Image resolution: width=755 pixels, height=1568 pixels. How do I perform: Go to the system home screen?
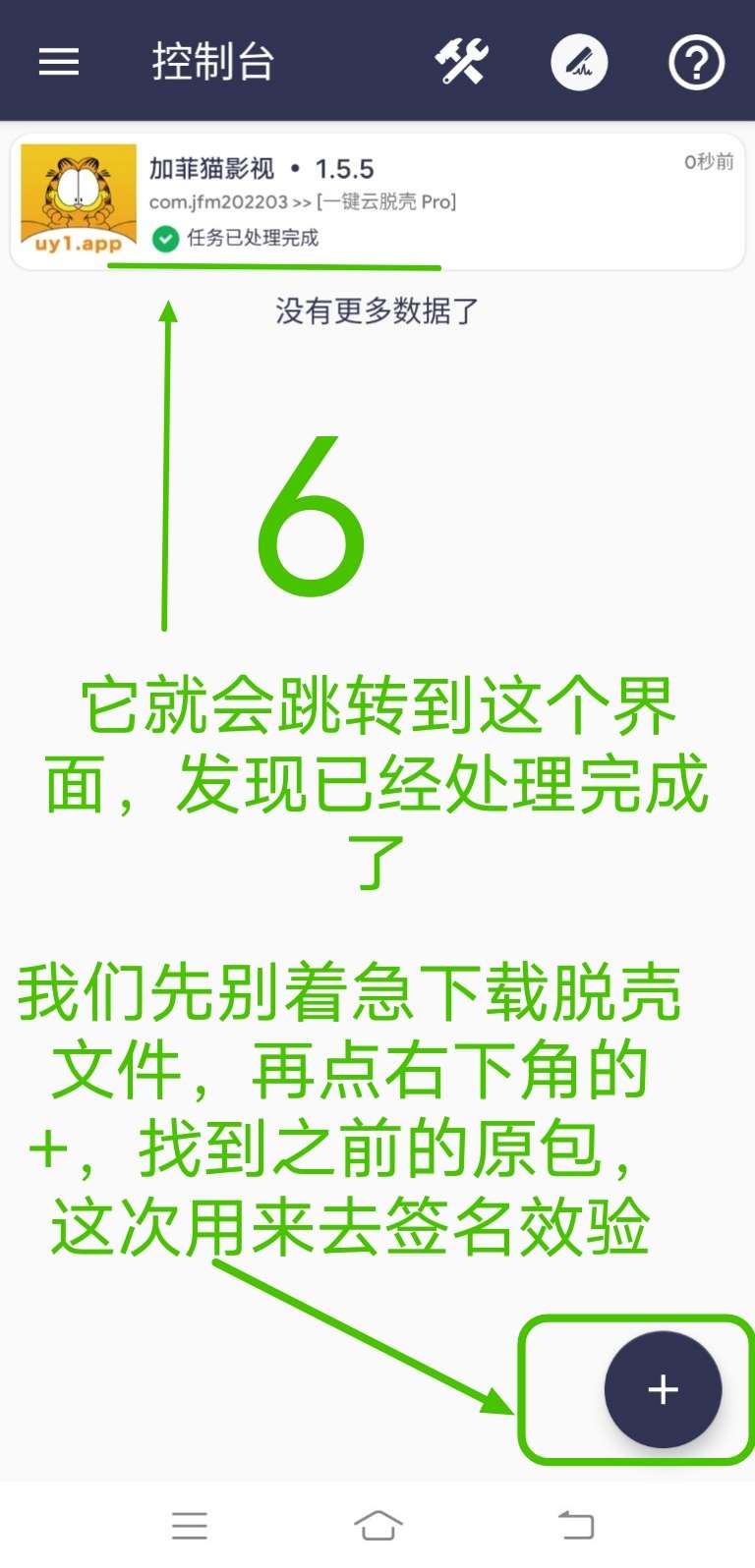(378, 1525)
